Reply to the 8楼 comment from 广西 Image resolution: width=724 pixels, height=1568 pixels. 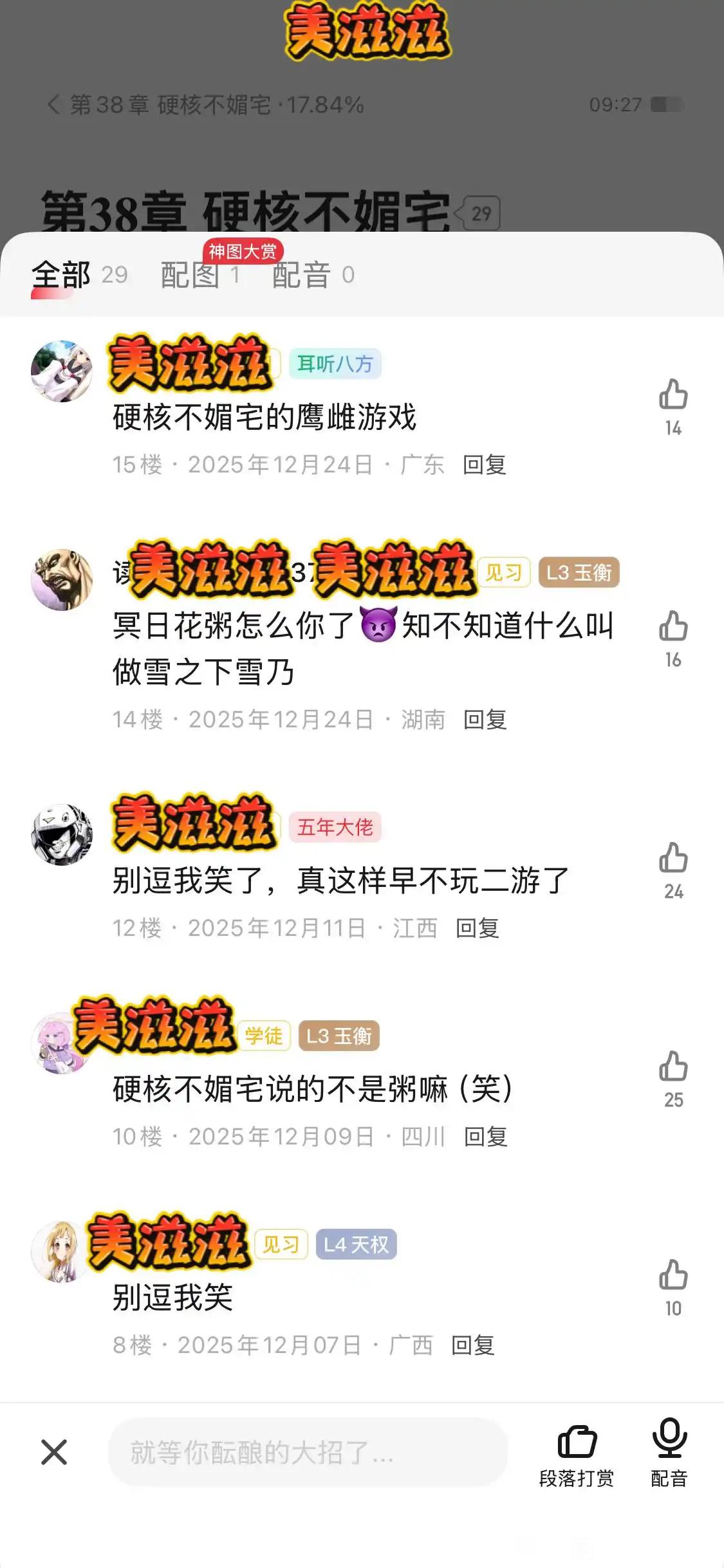click(473, 1345)
